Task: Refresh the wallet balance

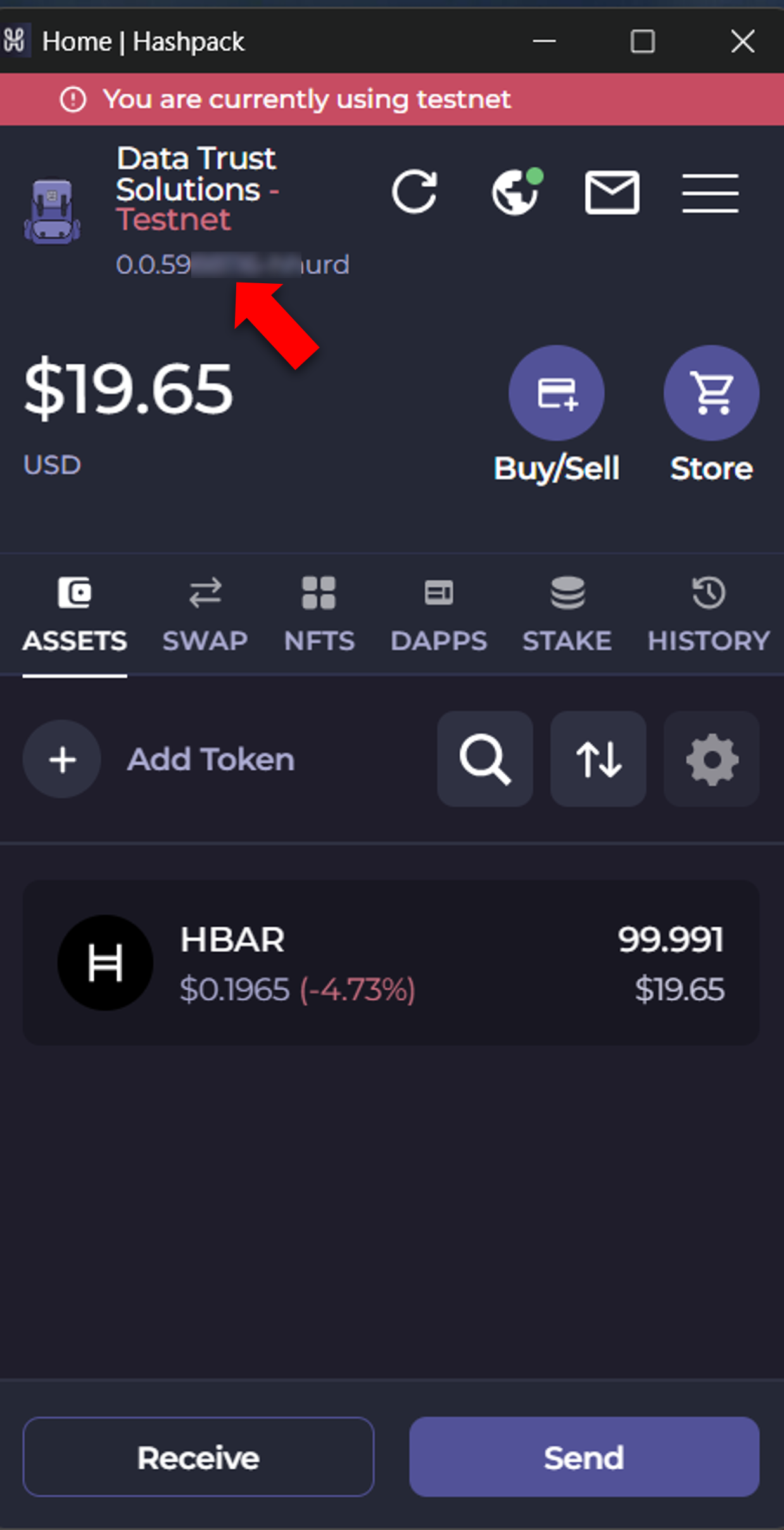Action: tap(414, 191)
